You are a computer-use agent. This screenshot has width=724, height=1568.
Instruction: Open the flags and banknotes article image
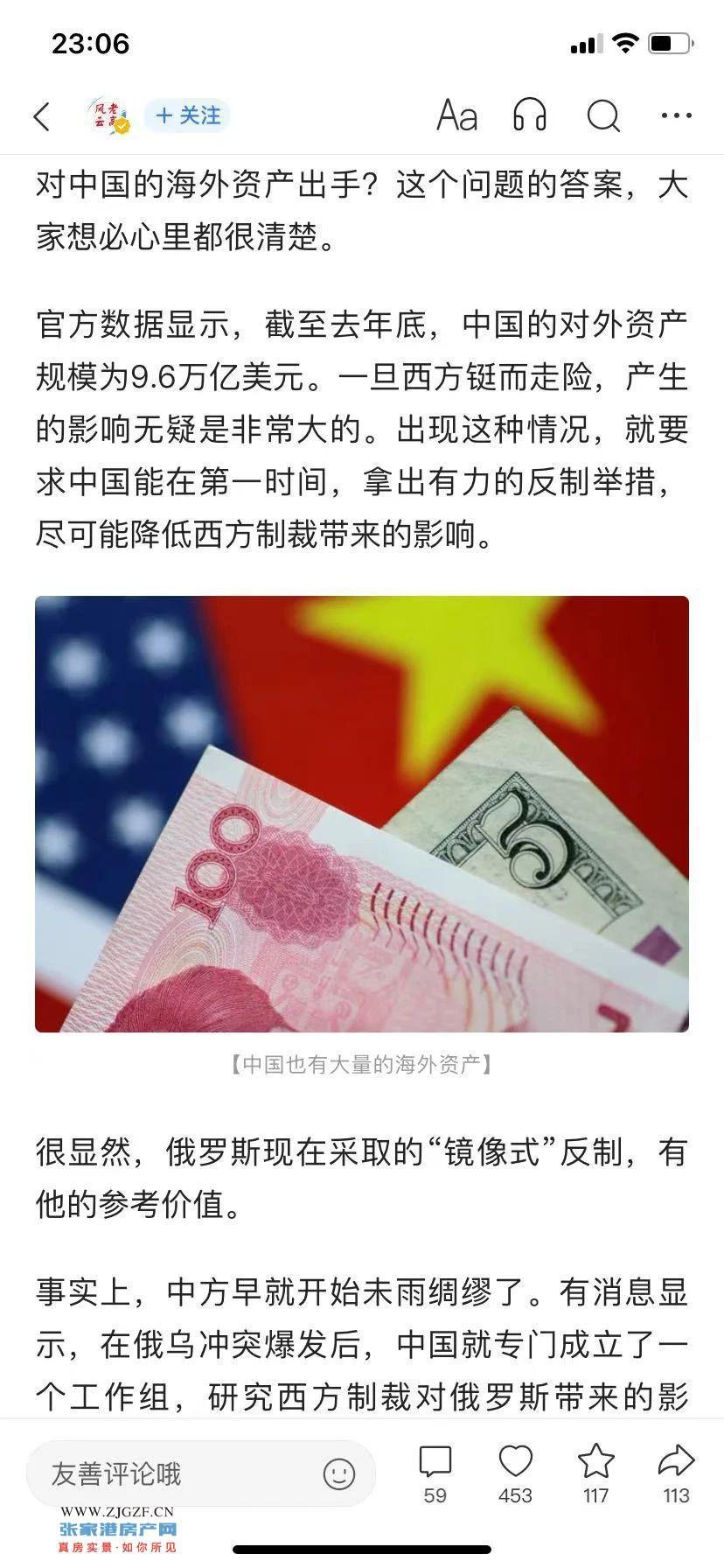coord(362,814)
